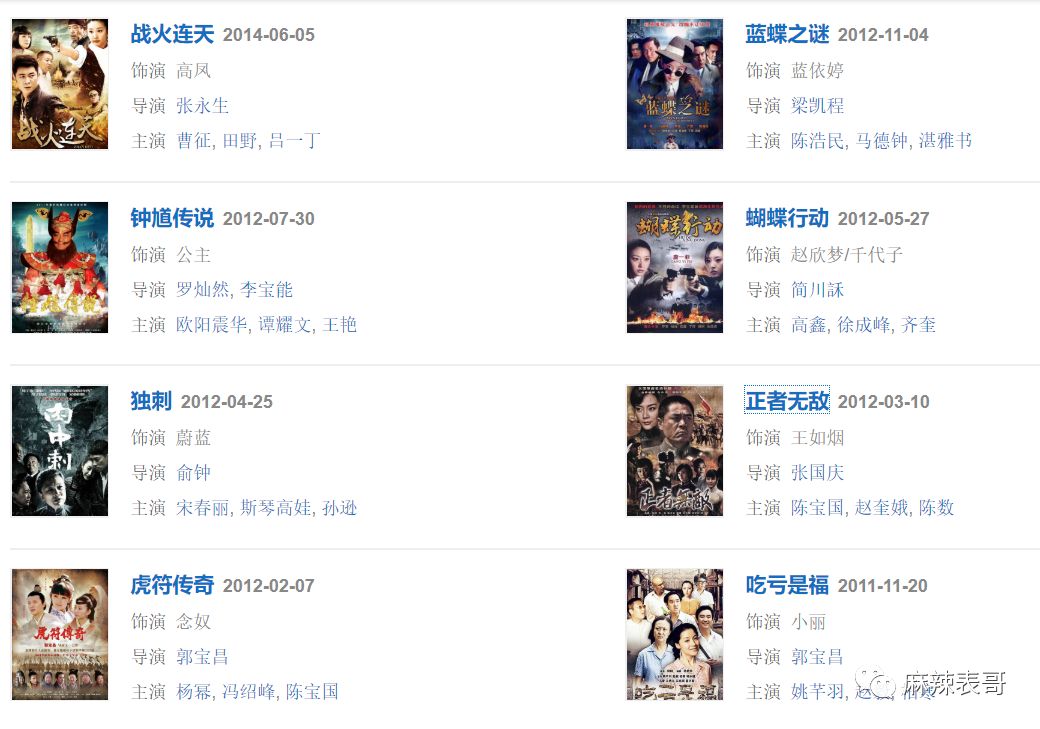Image resolution: width=1040 pixels, height=729 pixels.
Task: Open the 钟馗传说 title link
Action: pyautogui.click(x=172, y=218)
